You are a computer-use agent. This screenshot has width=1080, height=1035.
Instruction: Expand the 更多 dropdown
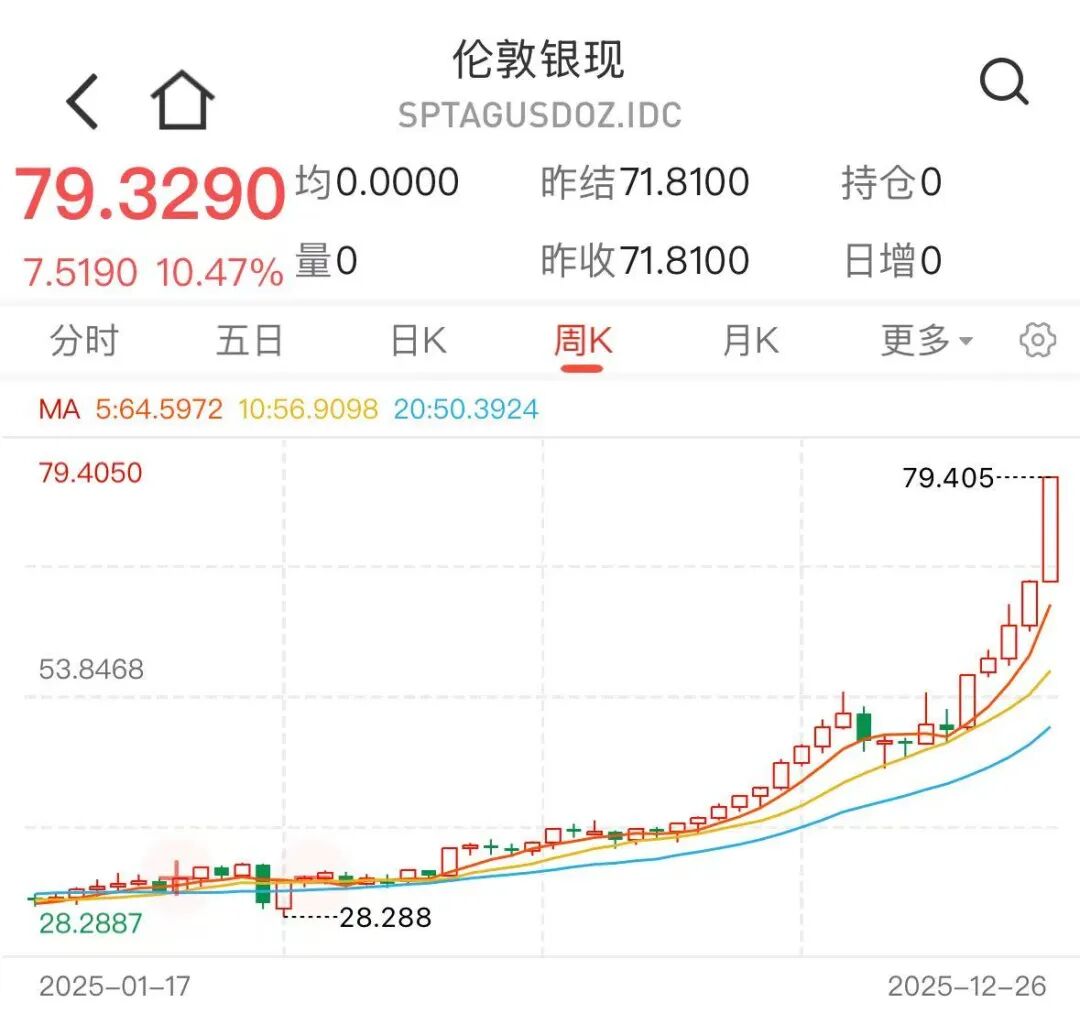(x=926, y=342)
